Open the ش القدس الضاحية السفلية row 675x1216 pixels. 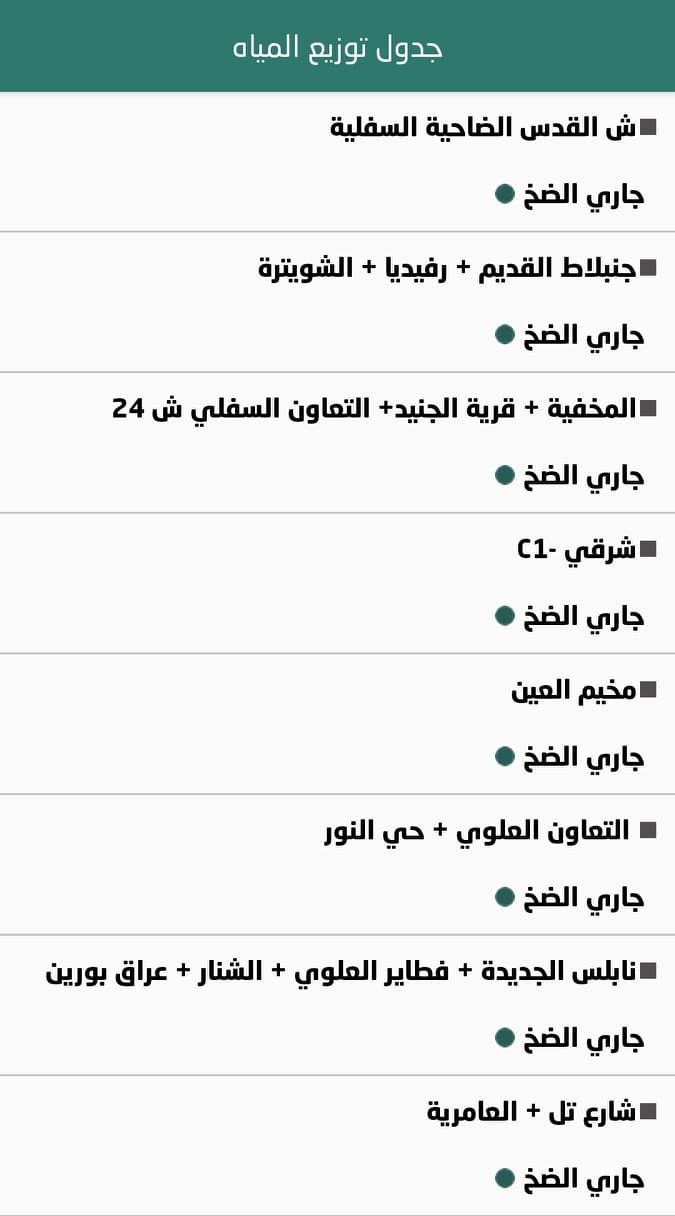(337, 162)
